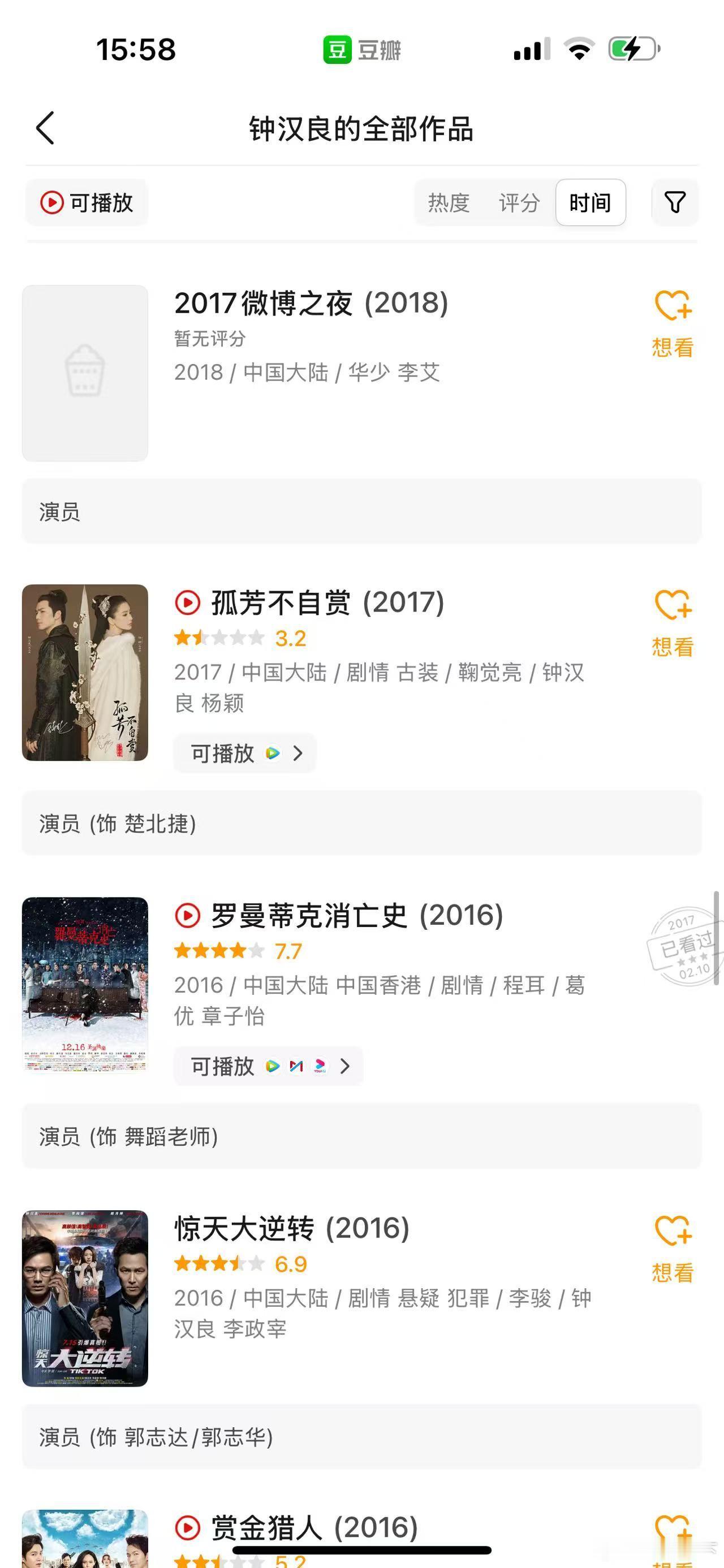Sort works by 热度
The width and height of the screenshot is (724, 1568).
449,203
